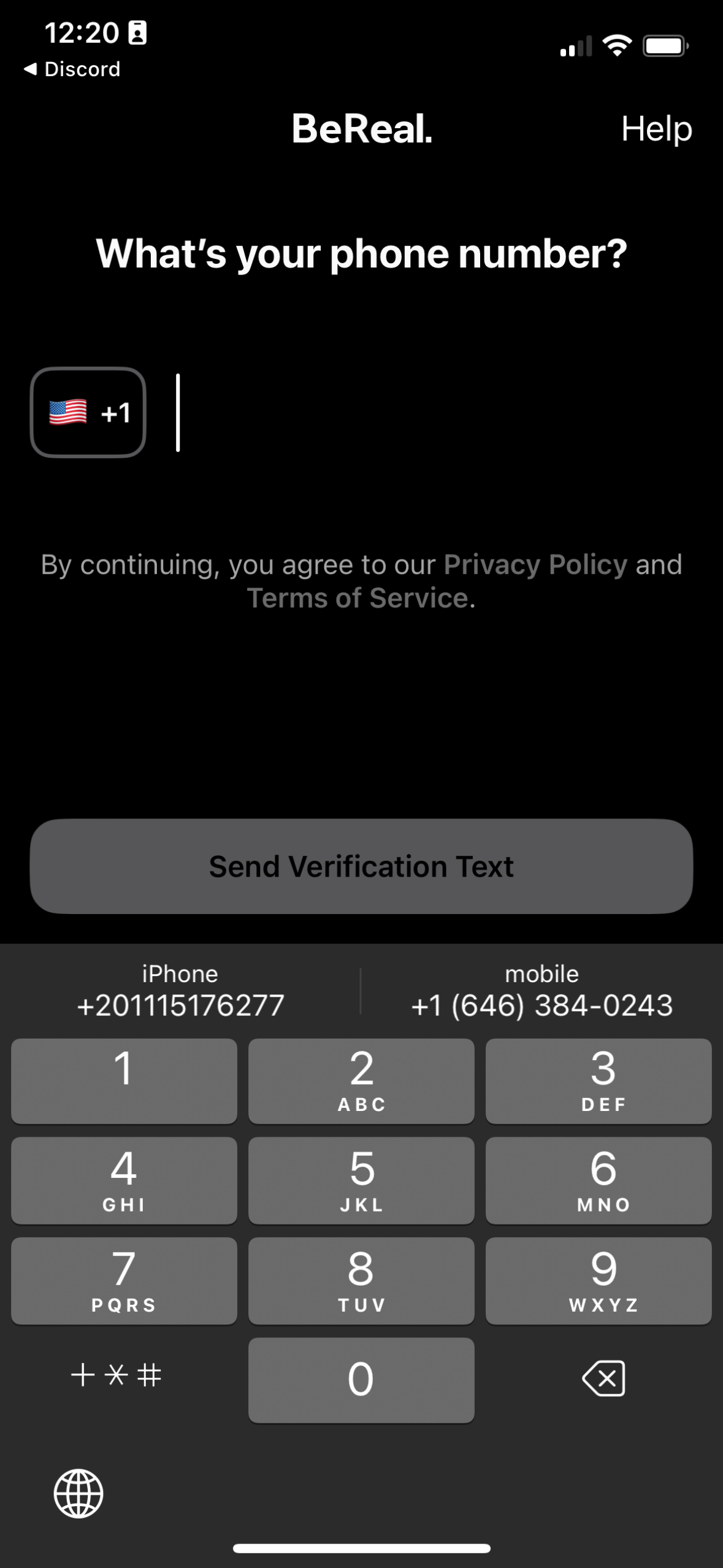Tap Help in the top corner
This screenshot has width=723, height=1568.
tap(655, 129)
